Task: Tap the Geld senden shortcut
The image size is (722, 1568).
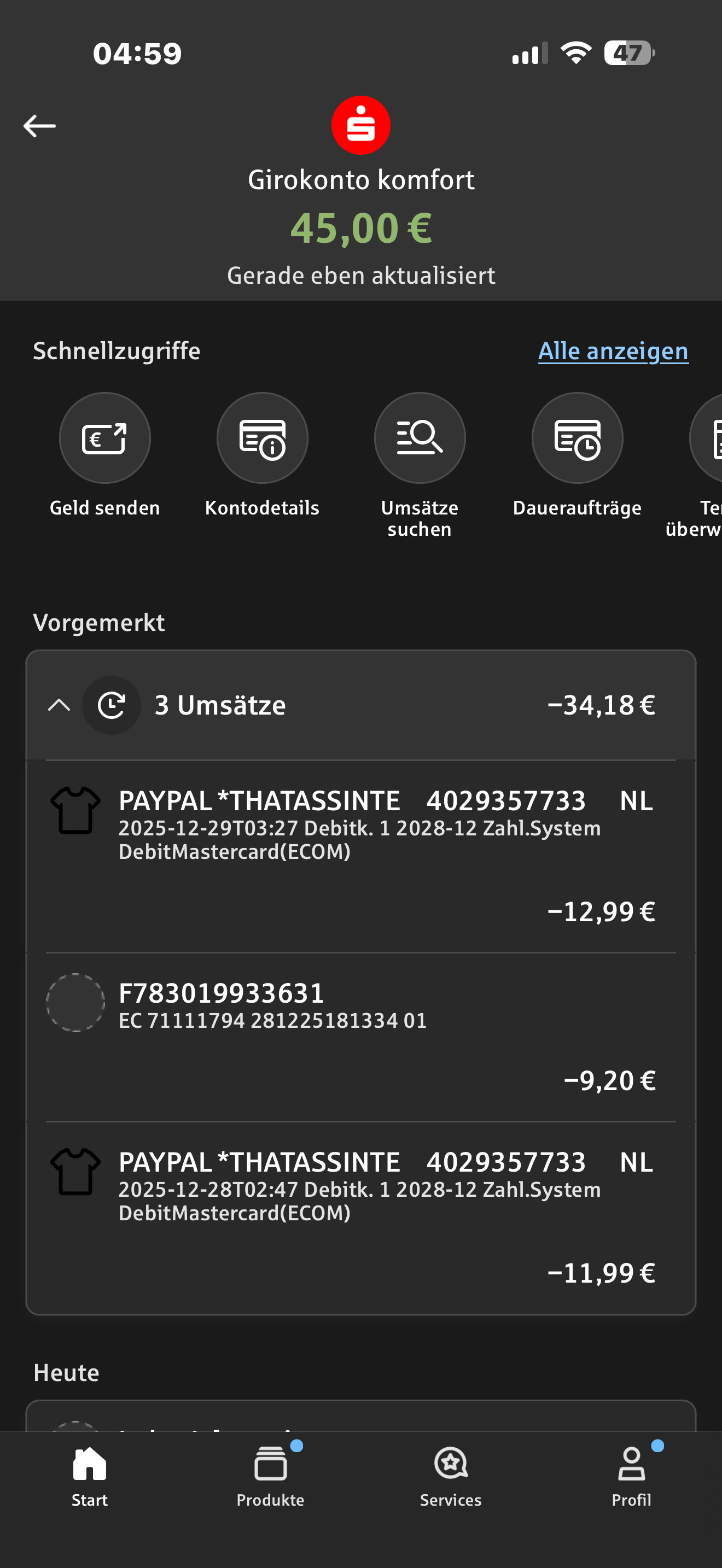Action: coord(104,438)
